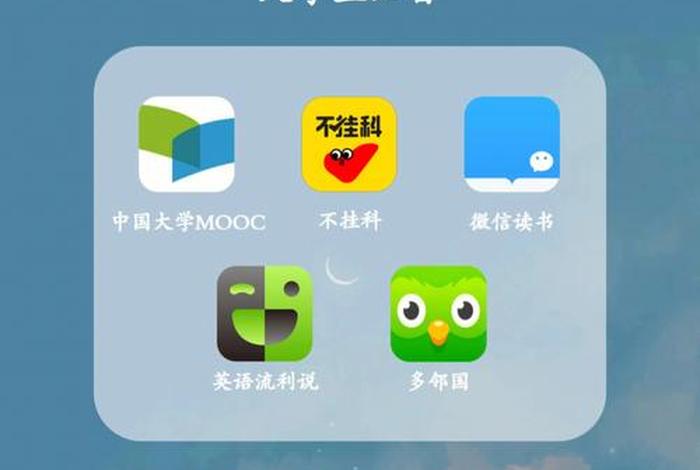Screen dimensions: 700x470
Task: Open the 多邻国 owl app
Action: click(438, 314)
